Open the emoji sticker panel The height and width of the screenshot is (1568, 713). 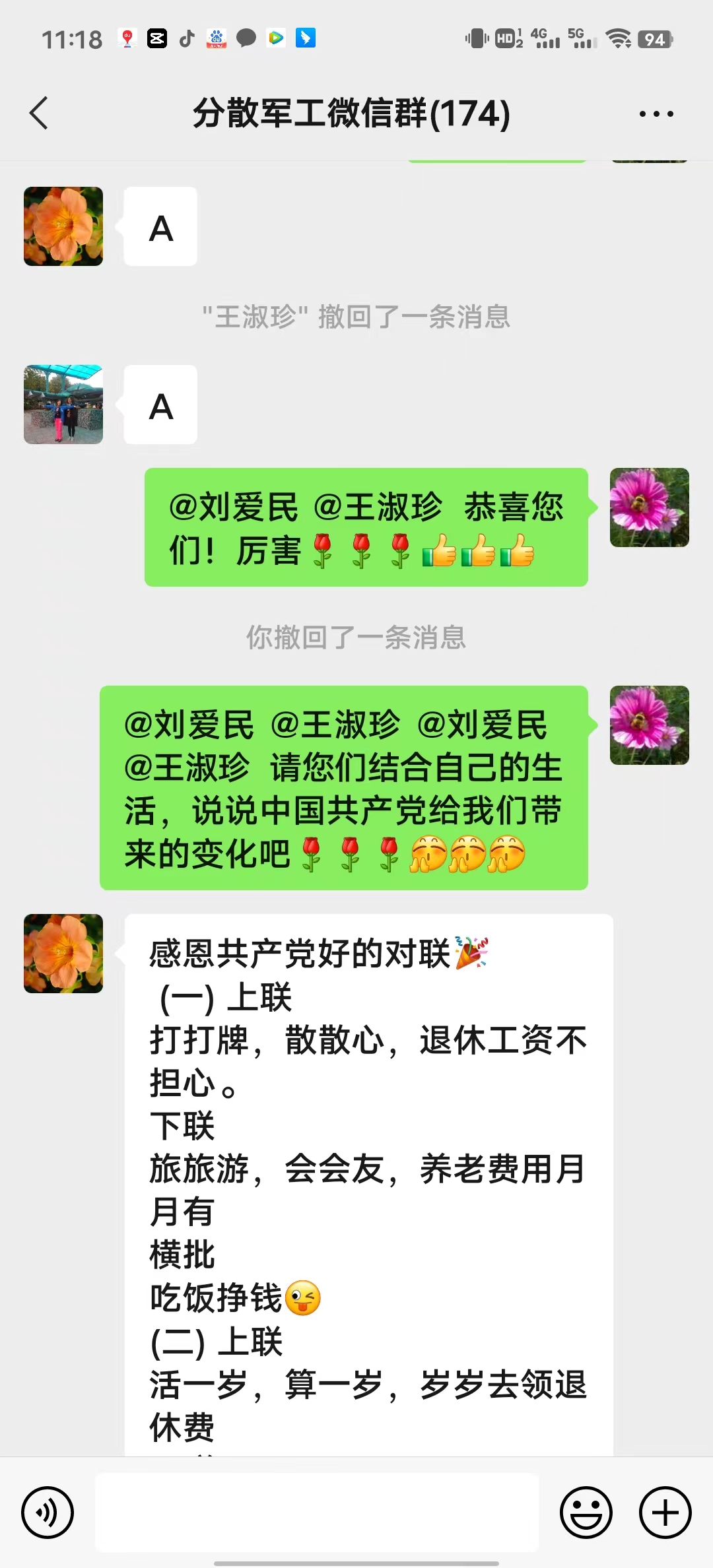click(586, 1512)
